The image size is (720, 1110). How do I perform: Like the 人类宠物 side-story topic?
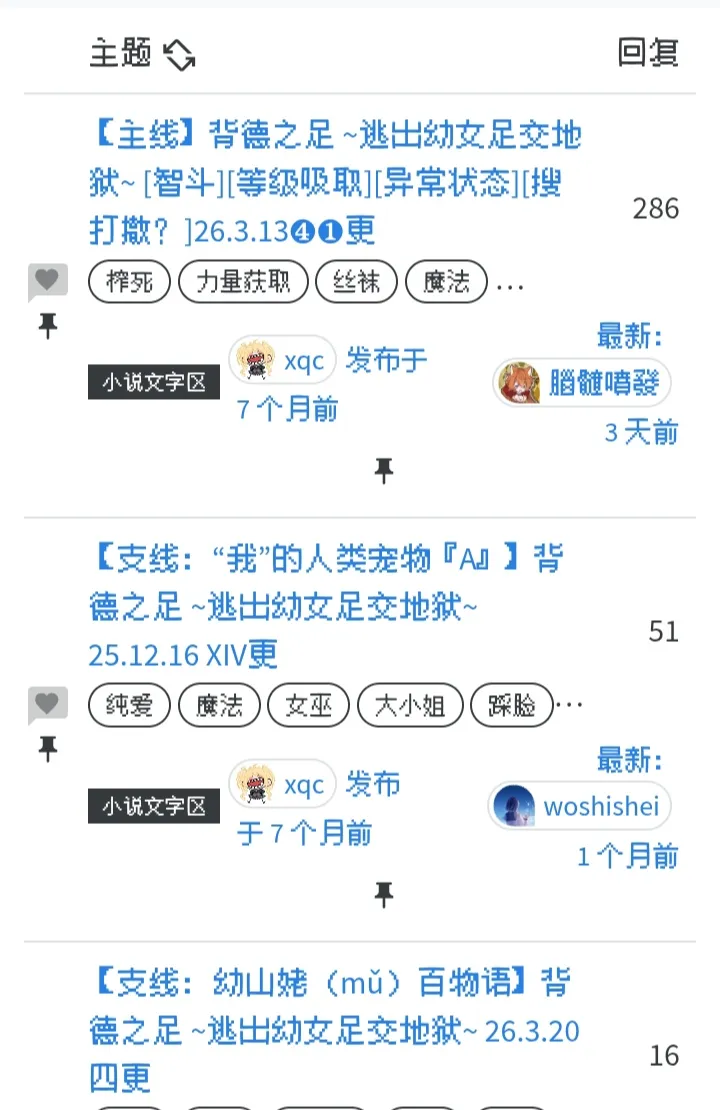click(x=47, y=704)
